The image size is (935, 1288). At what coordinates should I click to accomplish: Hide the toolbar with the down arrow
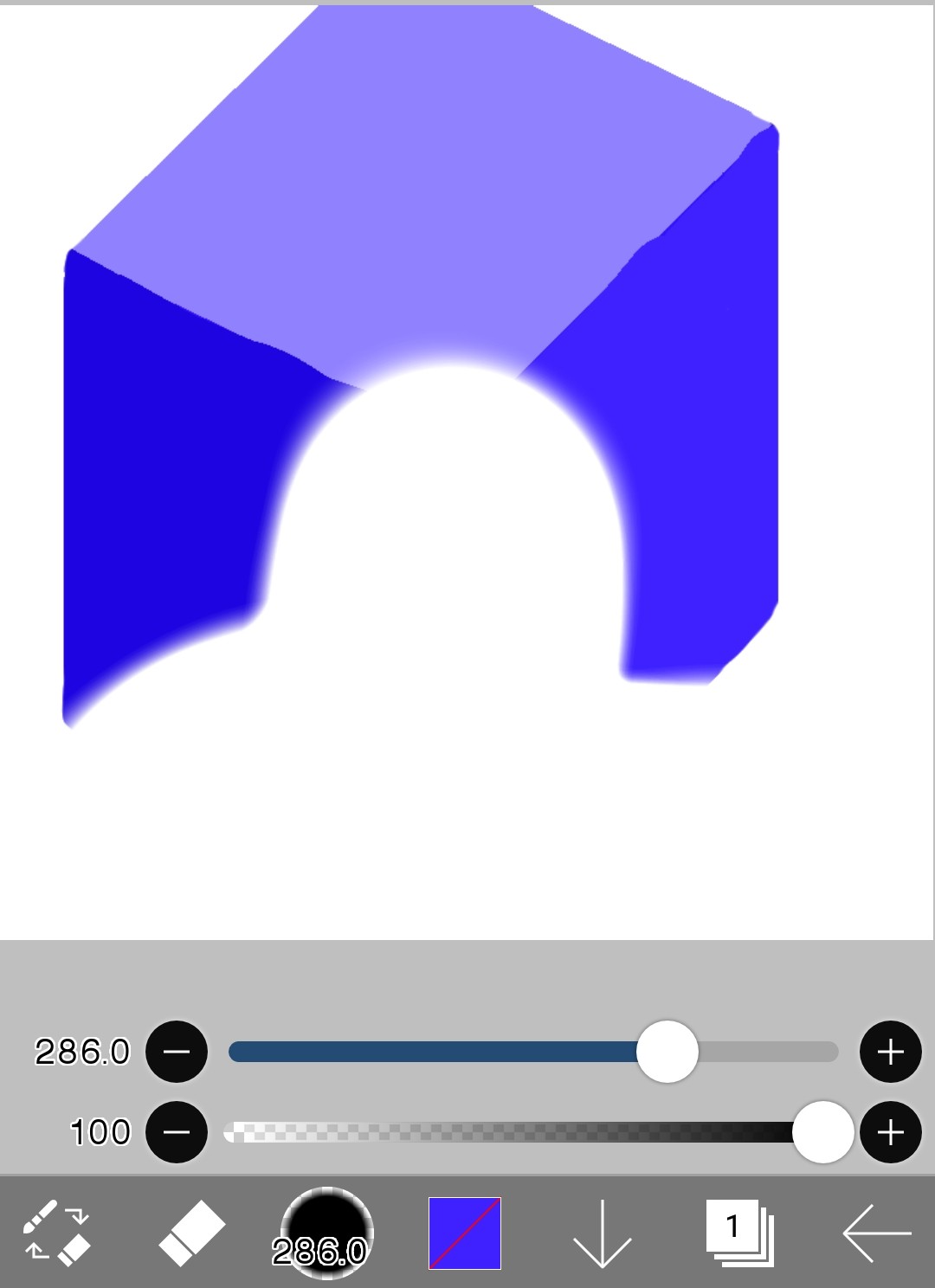pos(602,1234)
